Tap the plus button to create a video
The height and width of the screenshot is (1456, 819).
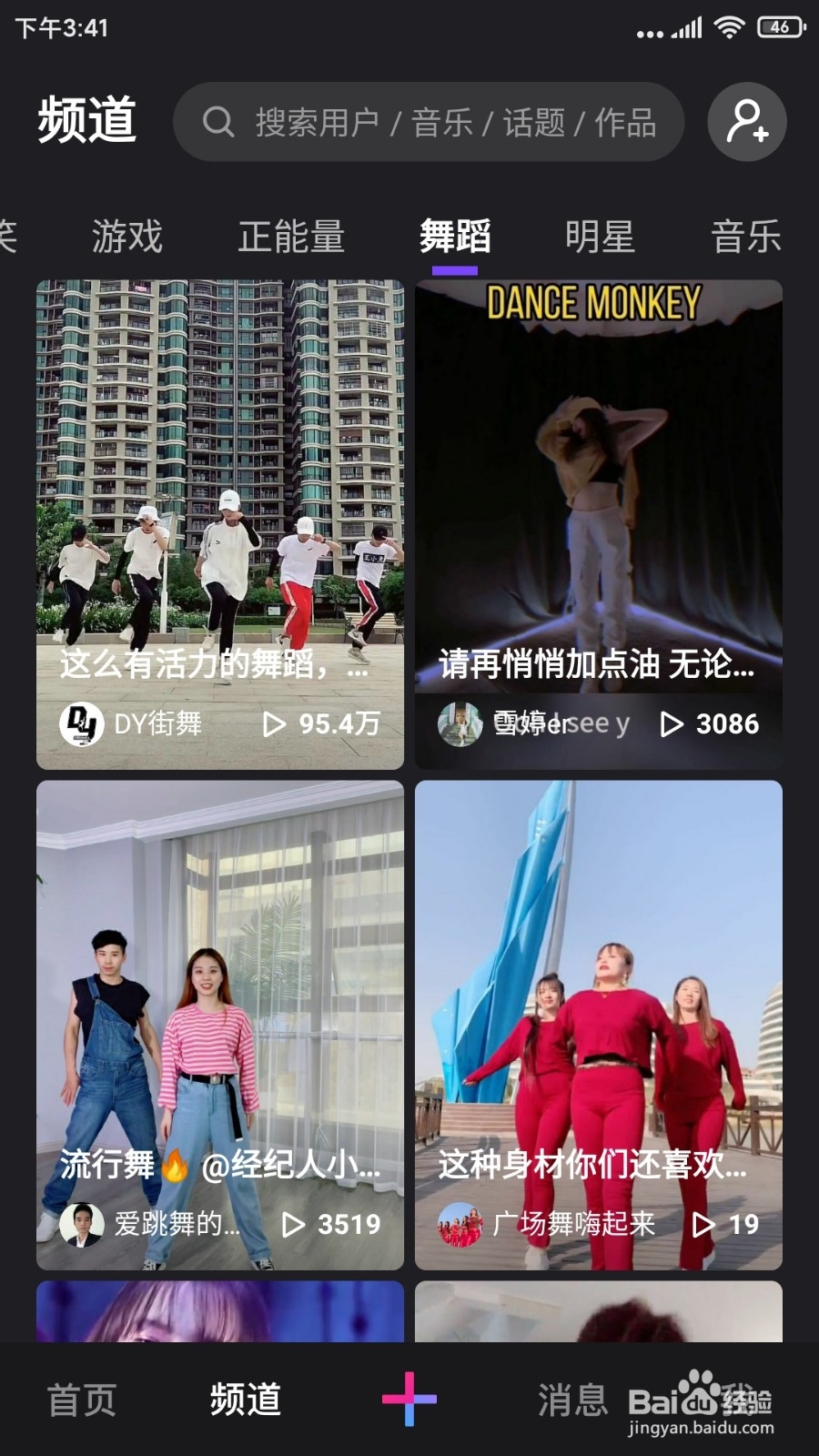click(409, 1400)
